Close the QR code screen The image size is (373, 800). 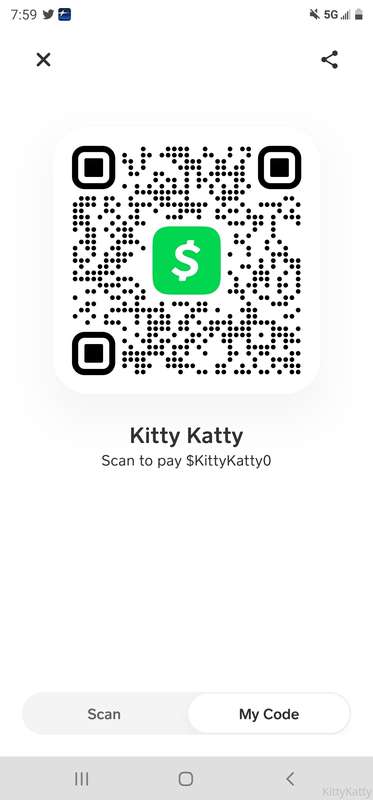pyautogui.click(x=43, y=60)
